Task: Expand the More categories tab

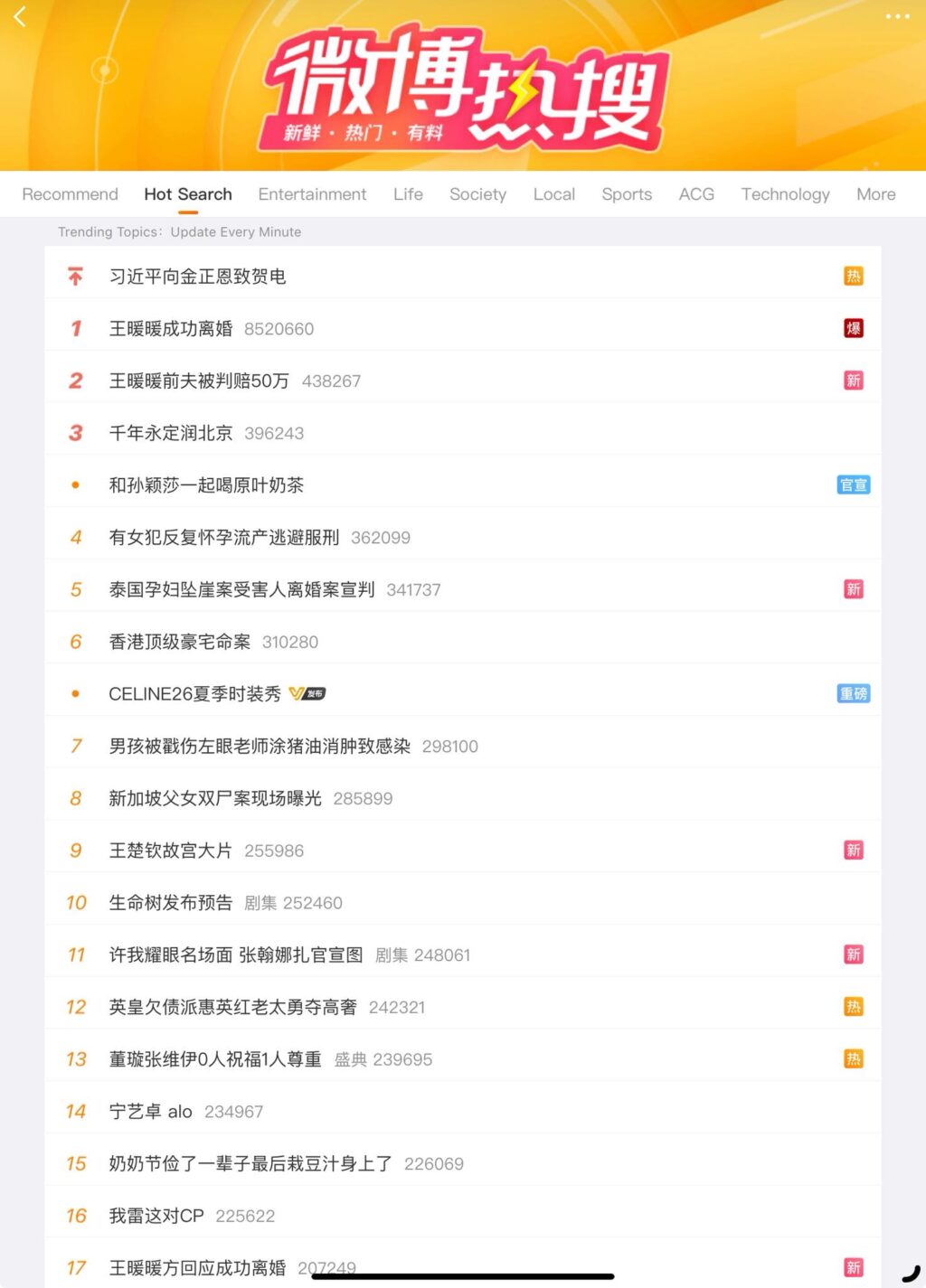Action: [x=875, y=194]
